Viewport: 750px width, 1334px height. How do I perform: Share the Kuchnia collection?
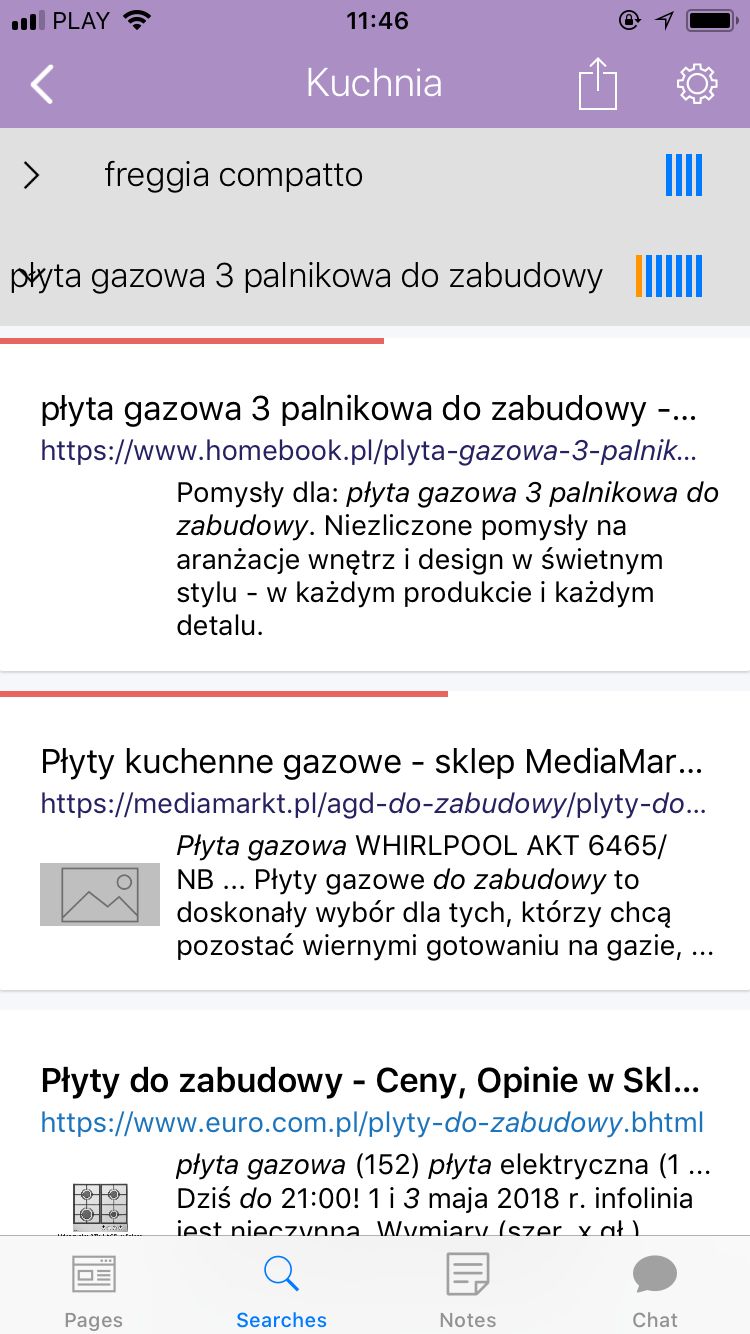tap(597, 83)
